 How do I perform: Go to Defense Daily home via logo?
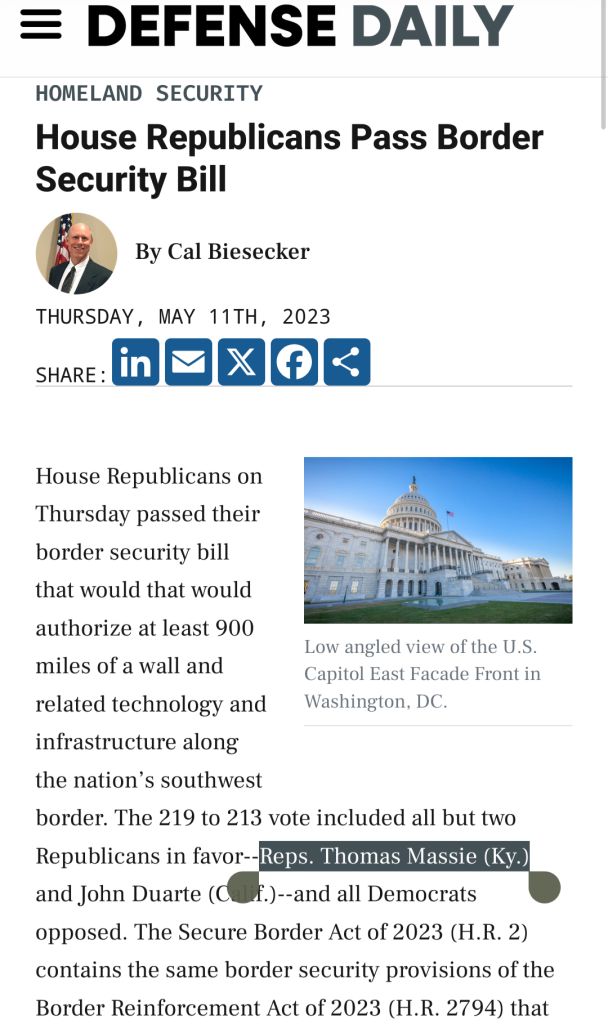tap(300, 26)
